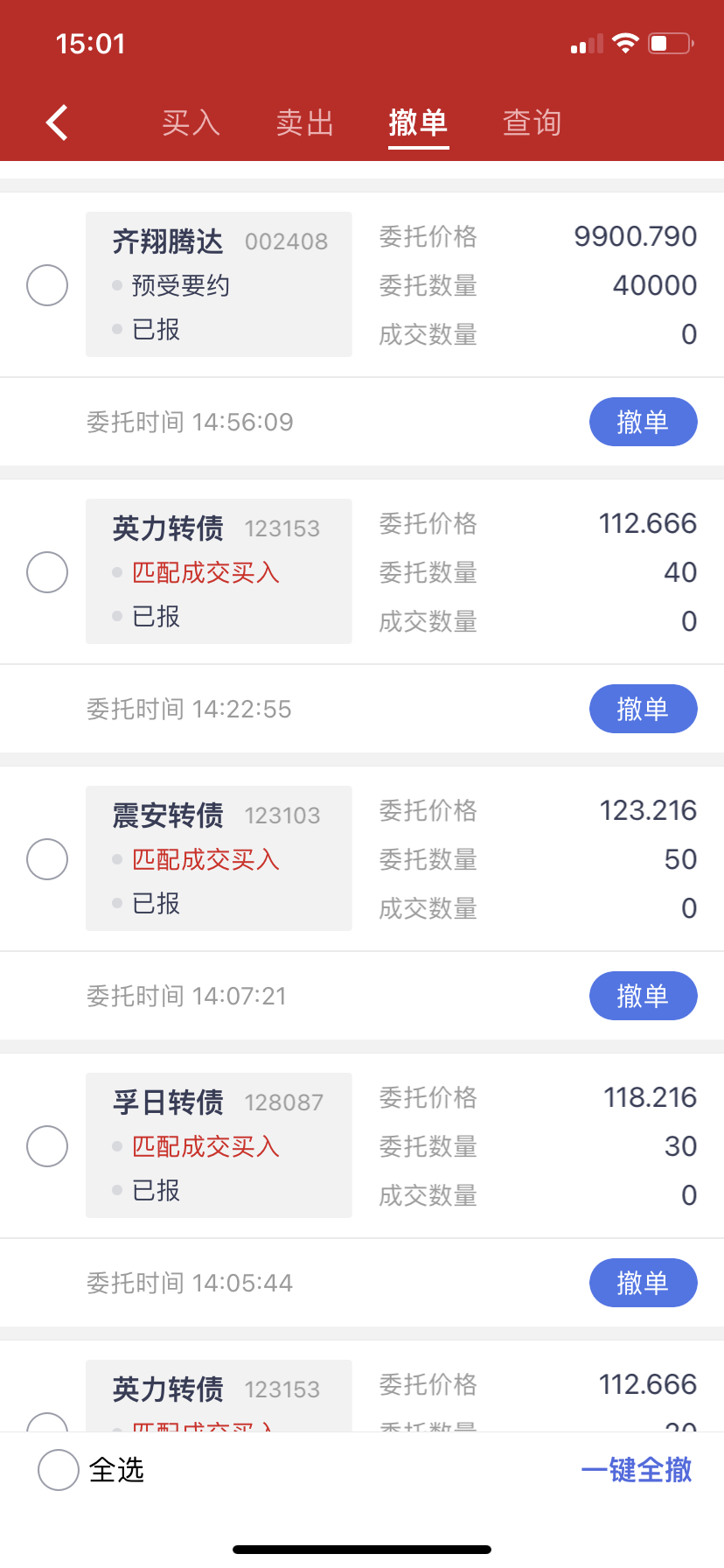Screen dimensions: 724x1568
Task: Switch to the 卖出 tab
Action: click(304, 122)
